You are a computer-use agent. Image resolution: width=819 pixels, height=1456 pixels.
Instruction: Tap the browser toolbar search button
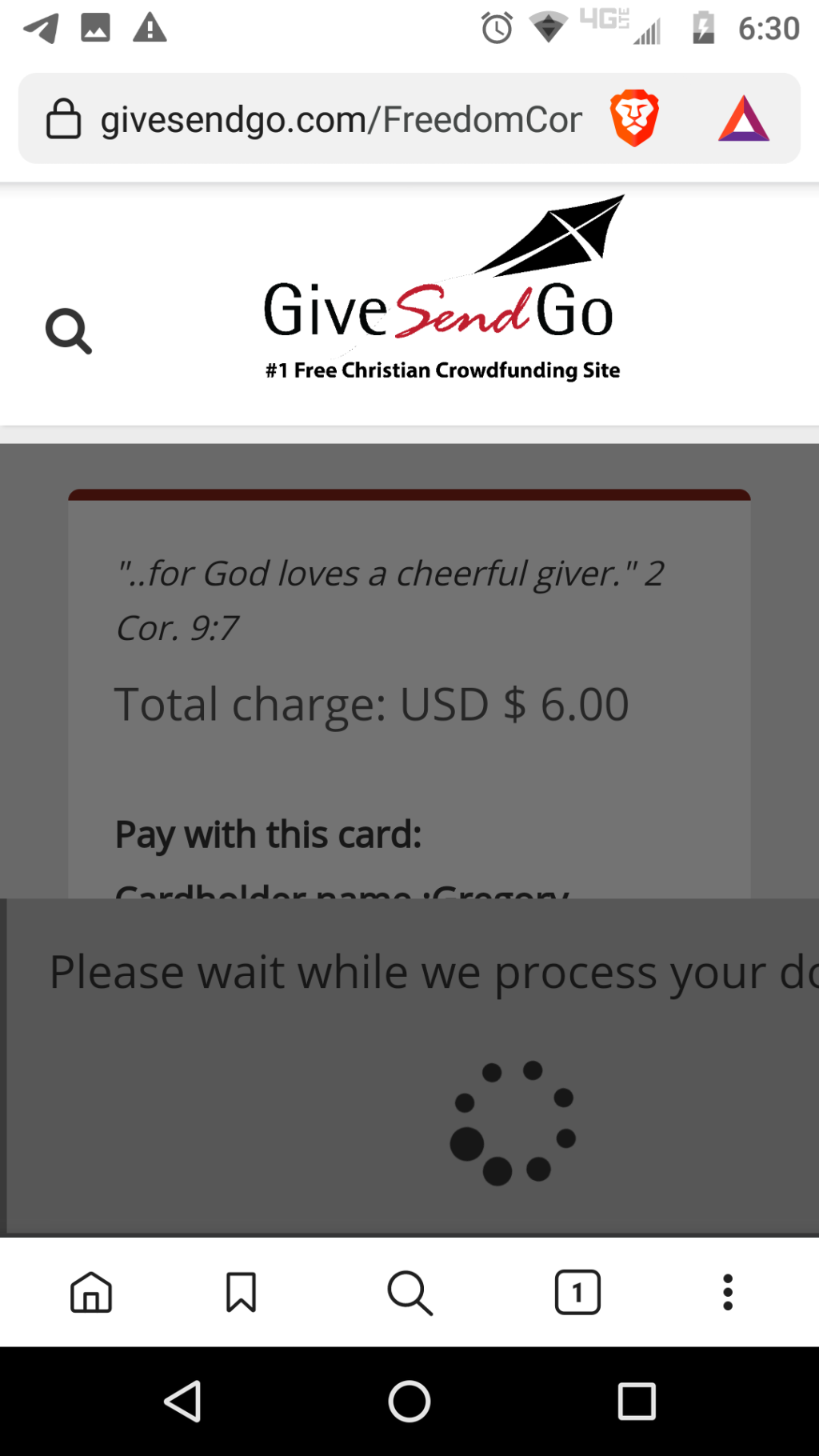tap(409, 1292)
